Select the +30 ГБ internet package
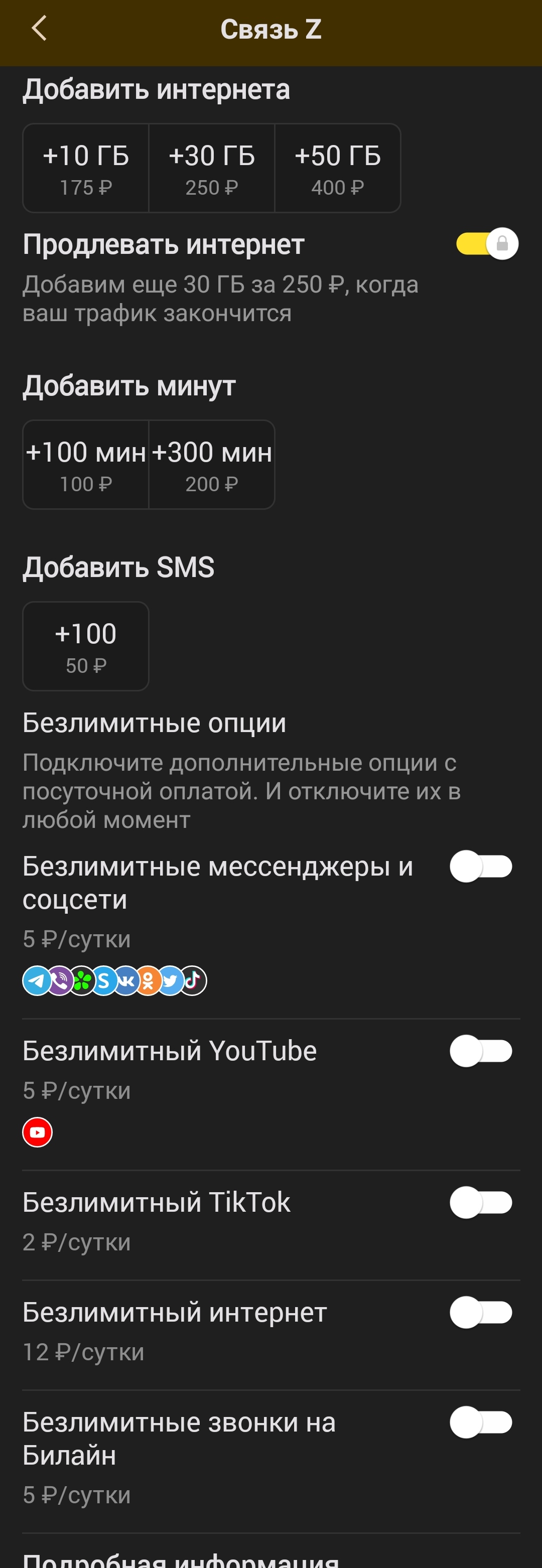Screen dimensions: 542x1568 212,169
